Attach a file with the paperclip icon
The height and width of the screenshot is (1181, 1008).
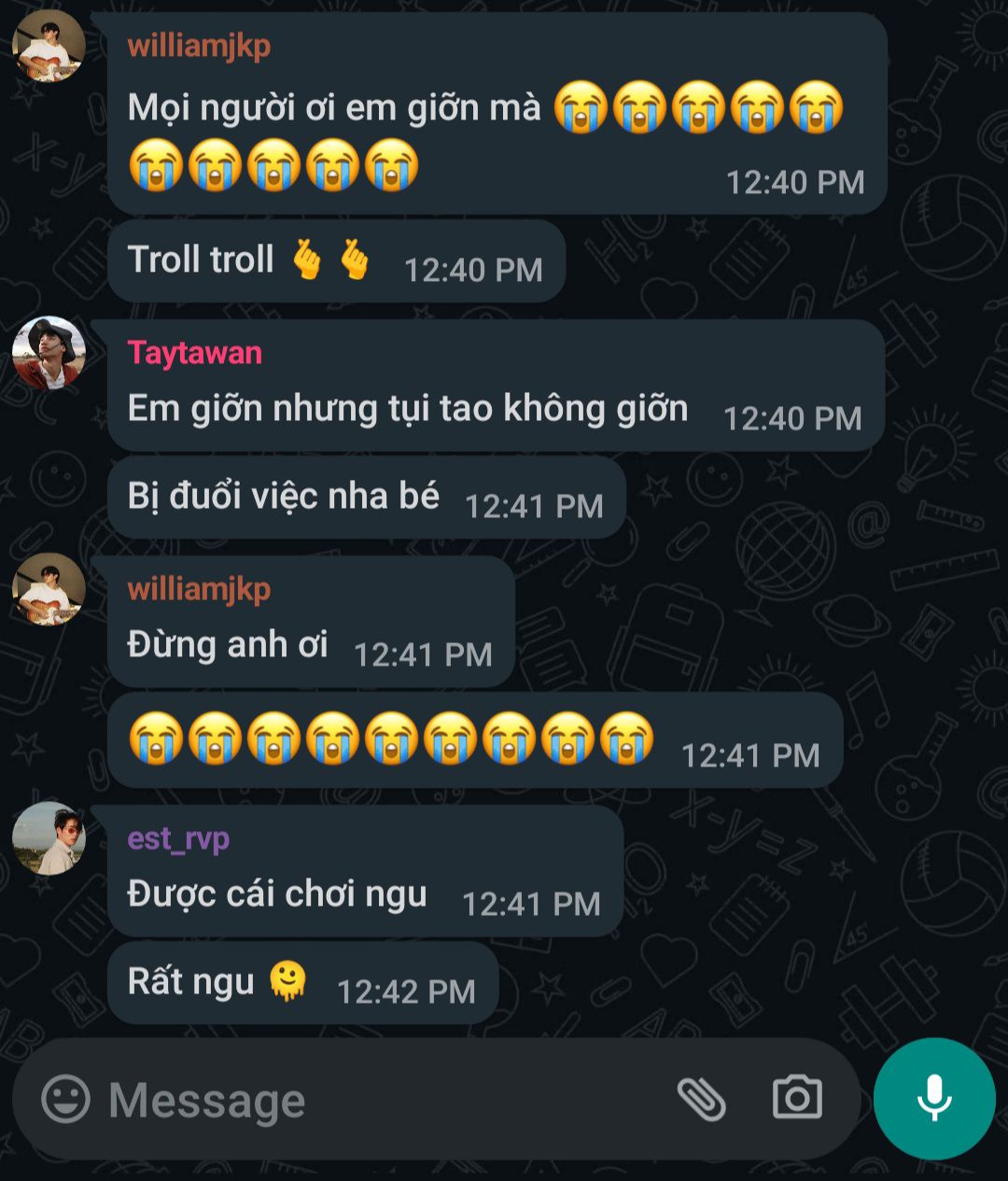[x=701, y=1099]
